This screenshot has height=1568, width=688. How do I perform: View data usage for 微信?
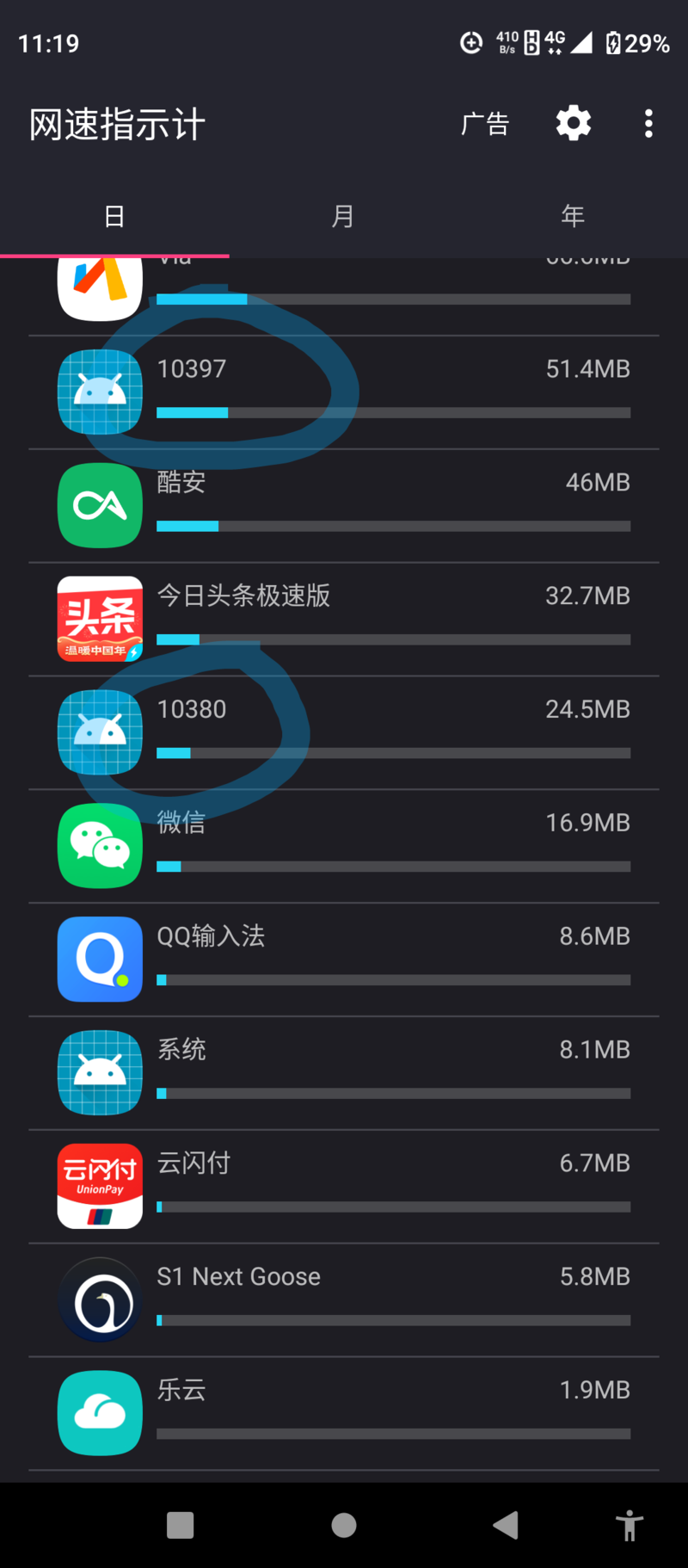tap(344, 847)
